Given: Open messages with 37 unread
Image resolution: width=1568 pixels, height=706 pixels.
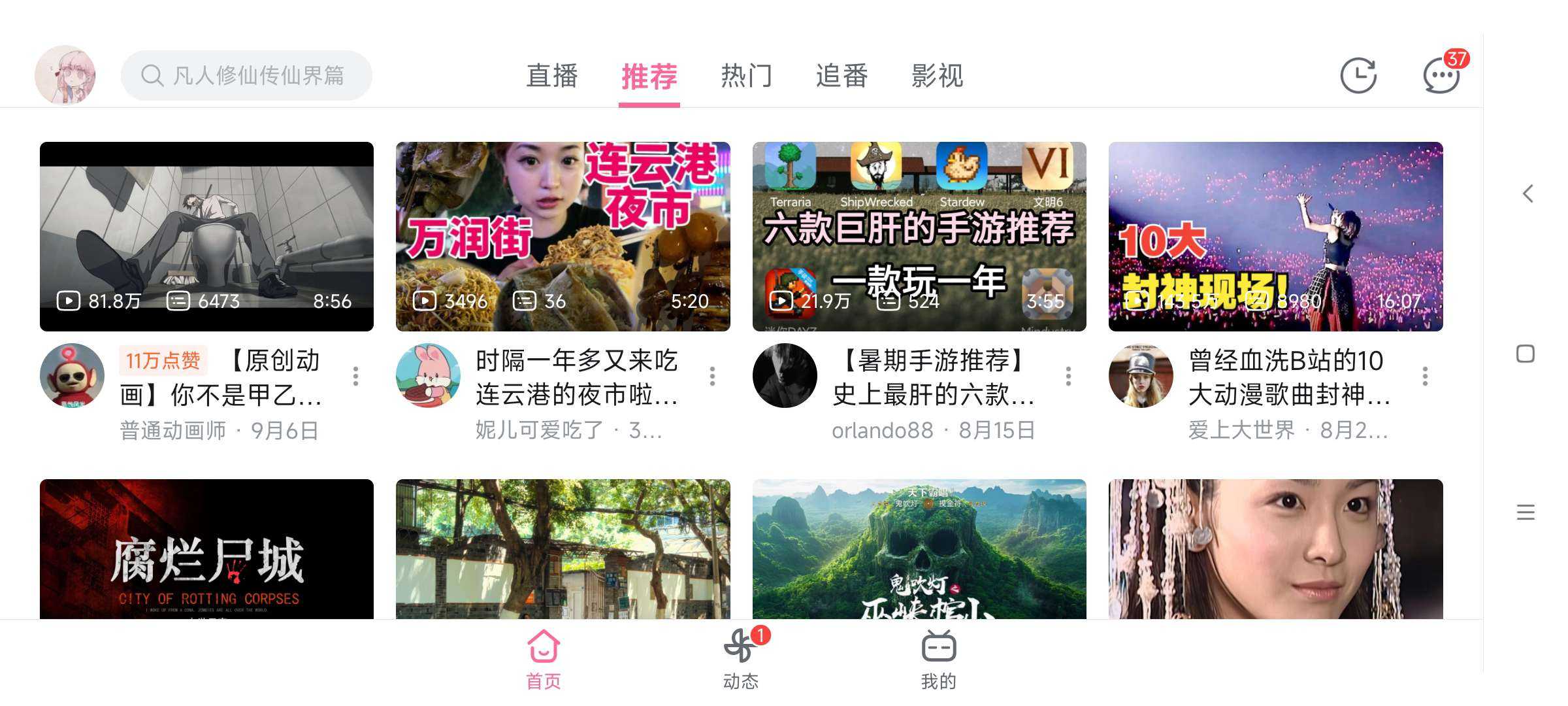Looking at the screenshot, I should tap(1441, 76).
